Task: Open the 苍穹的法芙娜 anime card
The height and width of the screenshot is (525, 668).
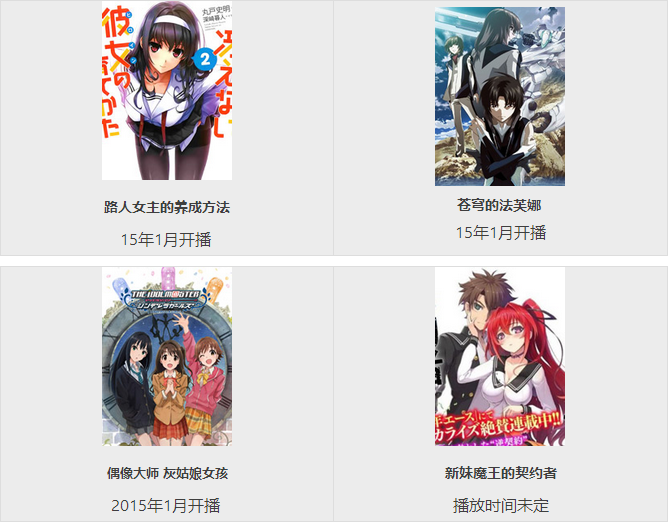Action: pyautogui.click(x=500, y=97)
